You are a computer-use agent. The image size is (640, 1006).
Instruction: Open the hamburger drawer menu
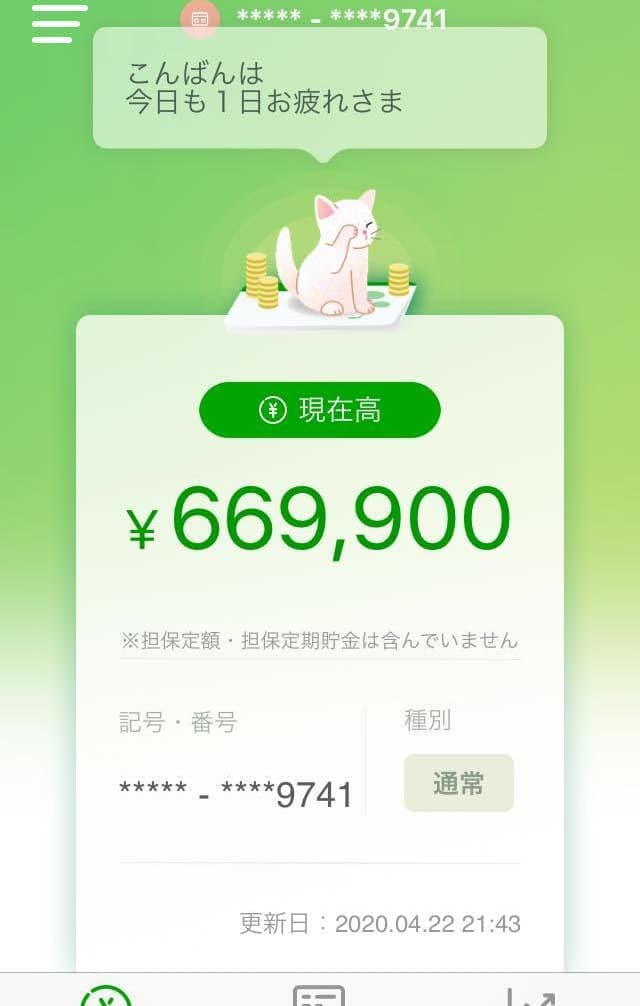pos(59,23)
